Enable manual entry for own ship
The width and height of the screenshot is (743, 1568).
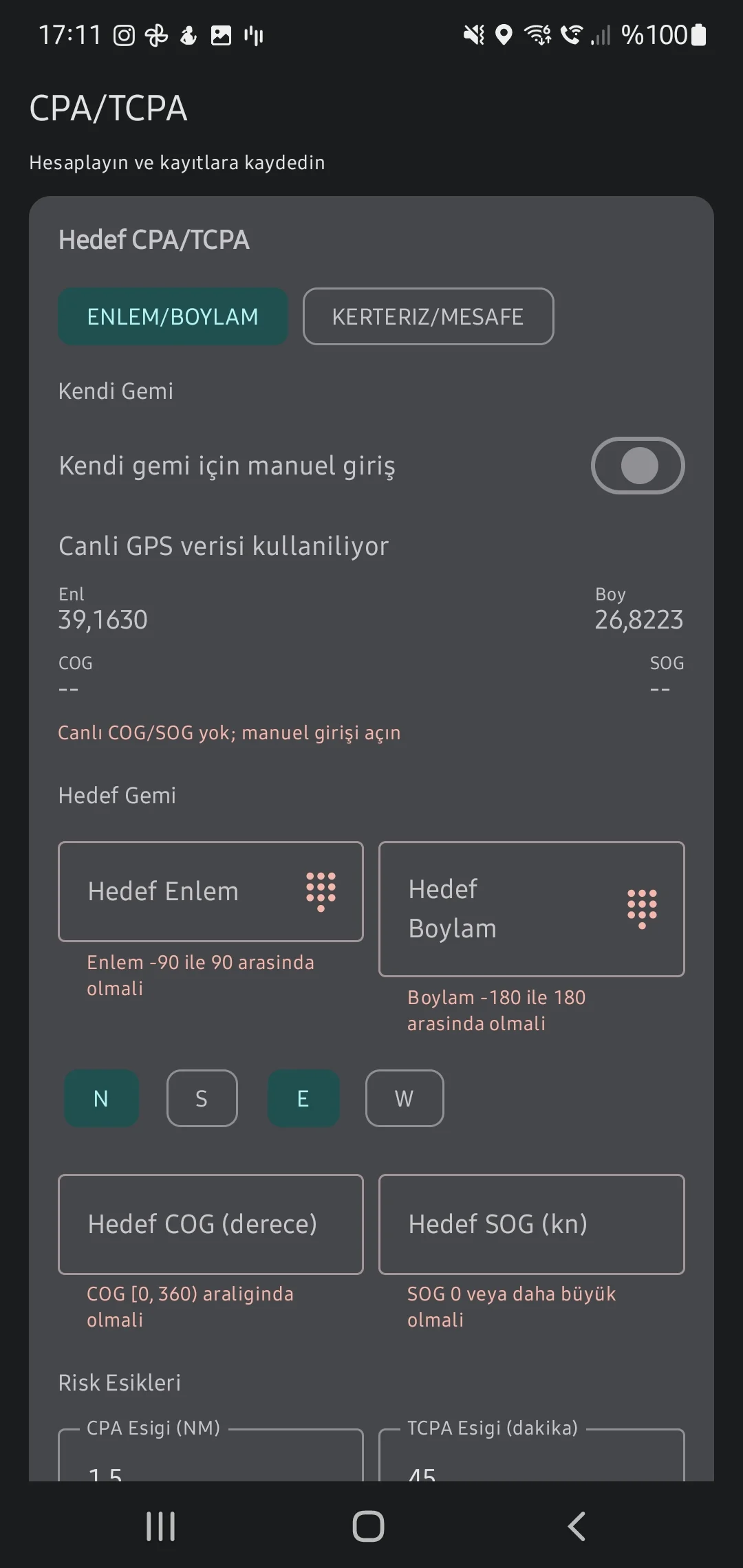(637, 465)
